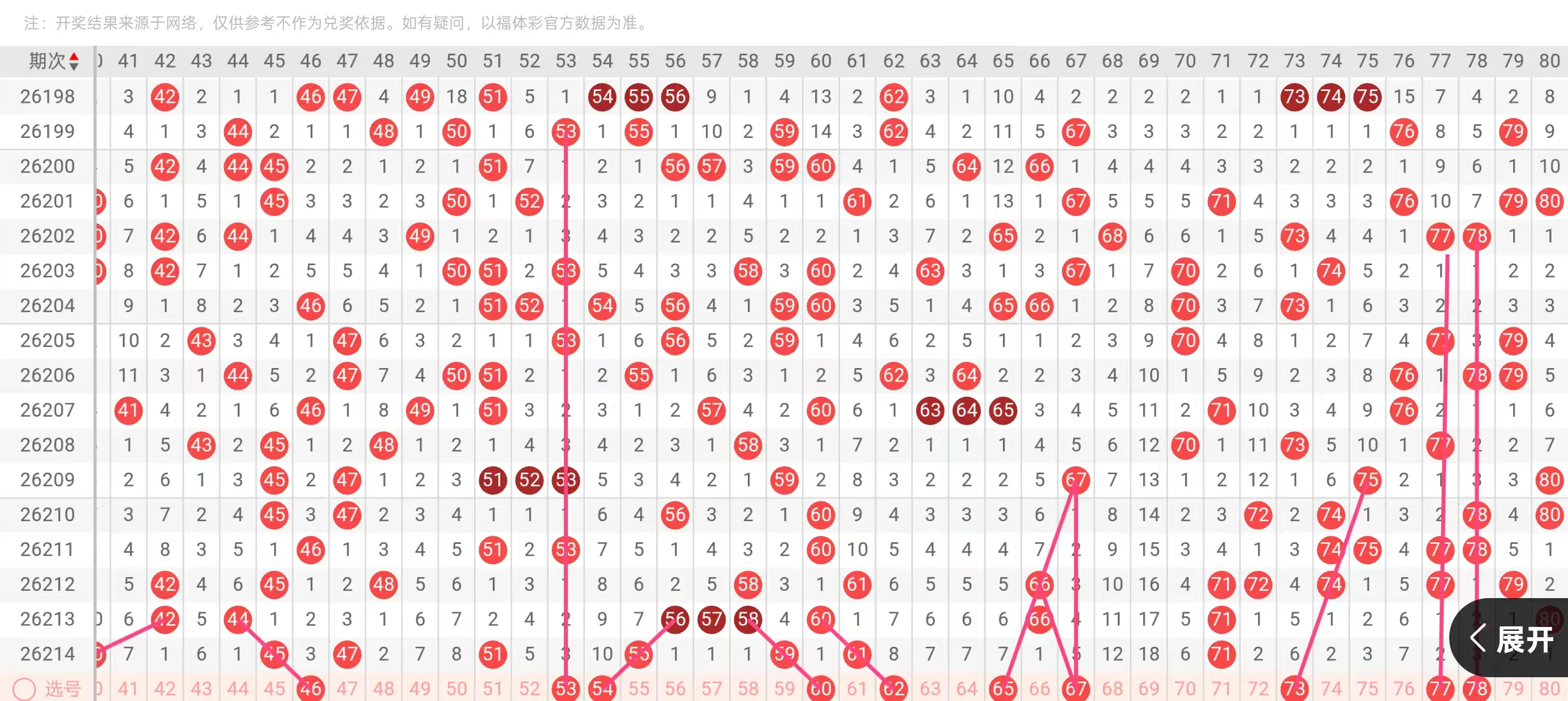Select number 70 in the 选号 row
The height and width of the screenshot is (701, 1568).
coord(1185,689)
